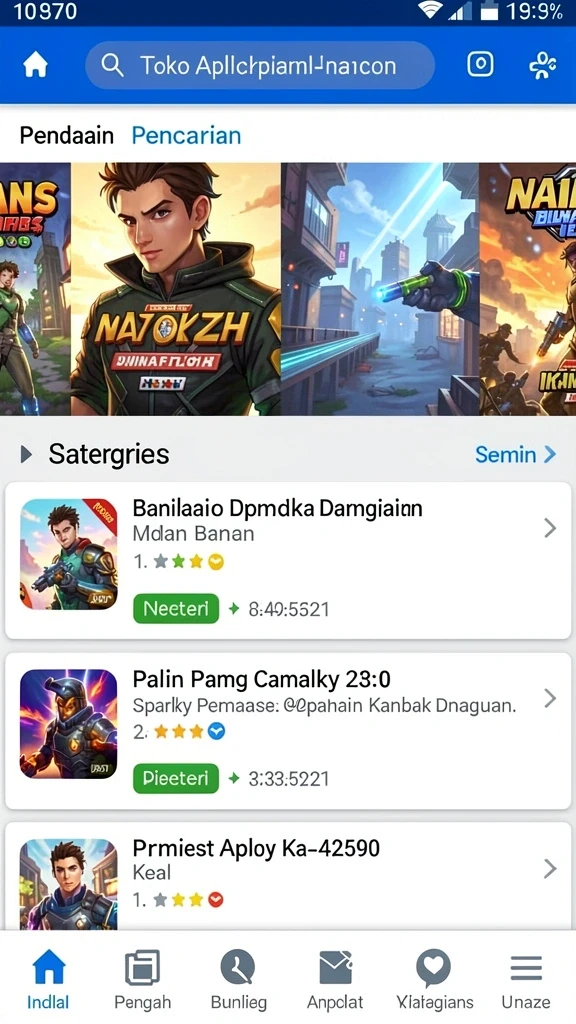Switch to the Anpclat tab
Viewport: 576px width, 1024px height.
(335, 980)
